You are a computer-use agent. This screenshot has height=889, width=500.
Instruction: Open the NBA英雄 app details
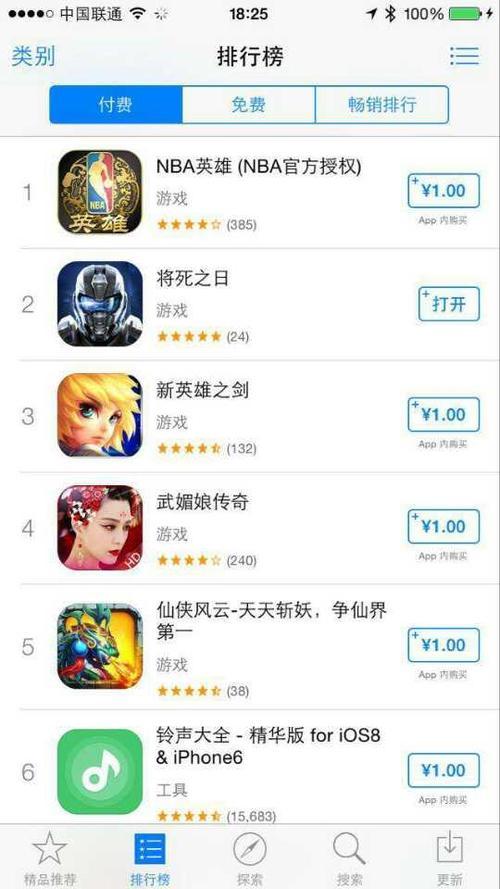pos(249,192)
